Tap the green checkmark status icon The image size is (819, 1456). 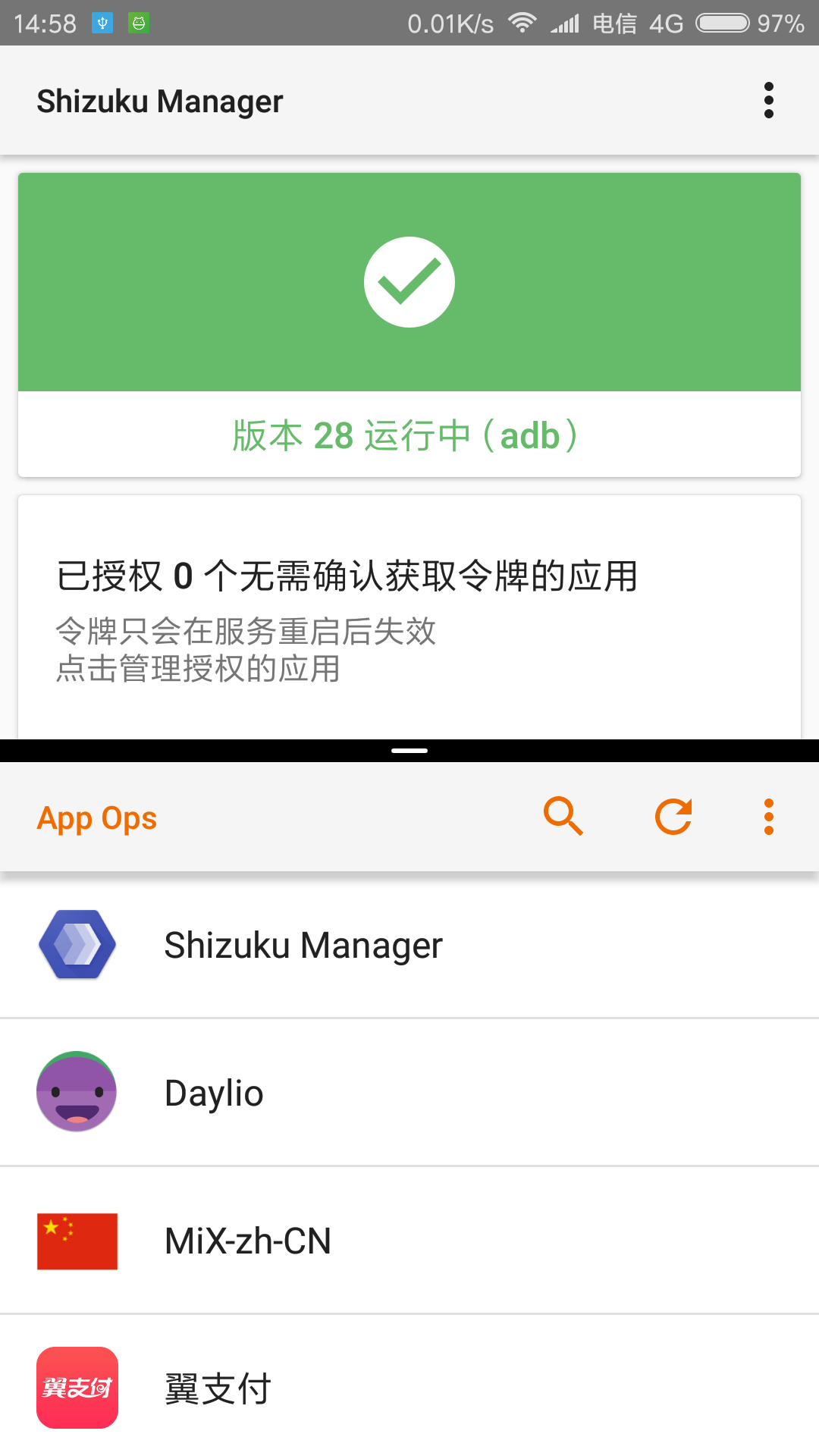point(409,281)
